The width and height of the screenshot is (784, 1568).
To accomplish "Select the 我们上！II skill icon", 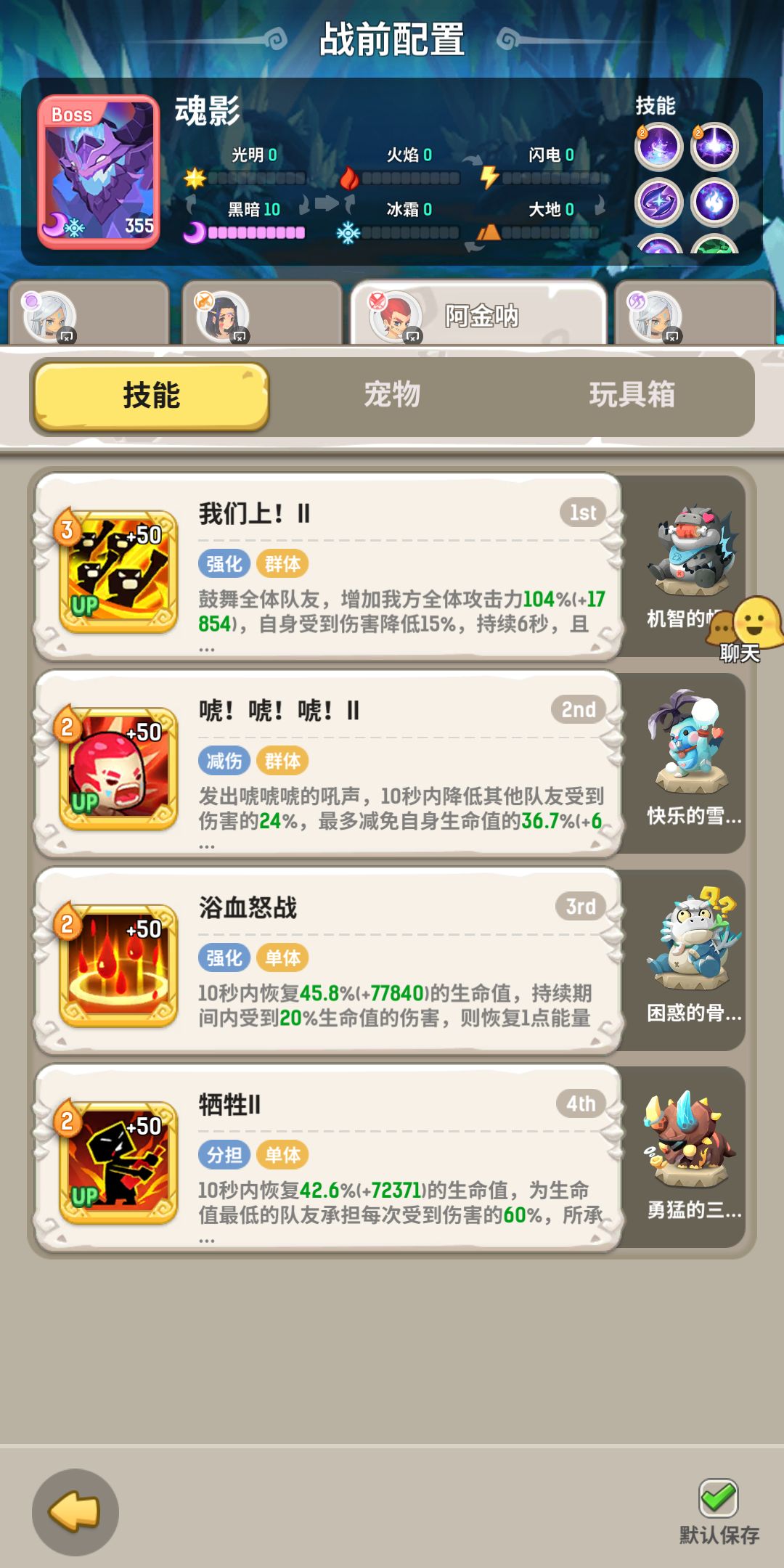I will (116, 573).
